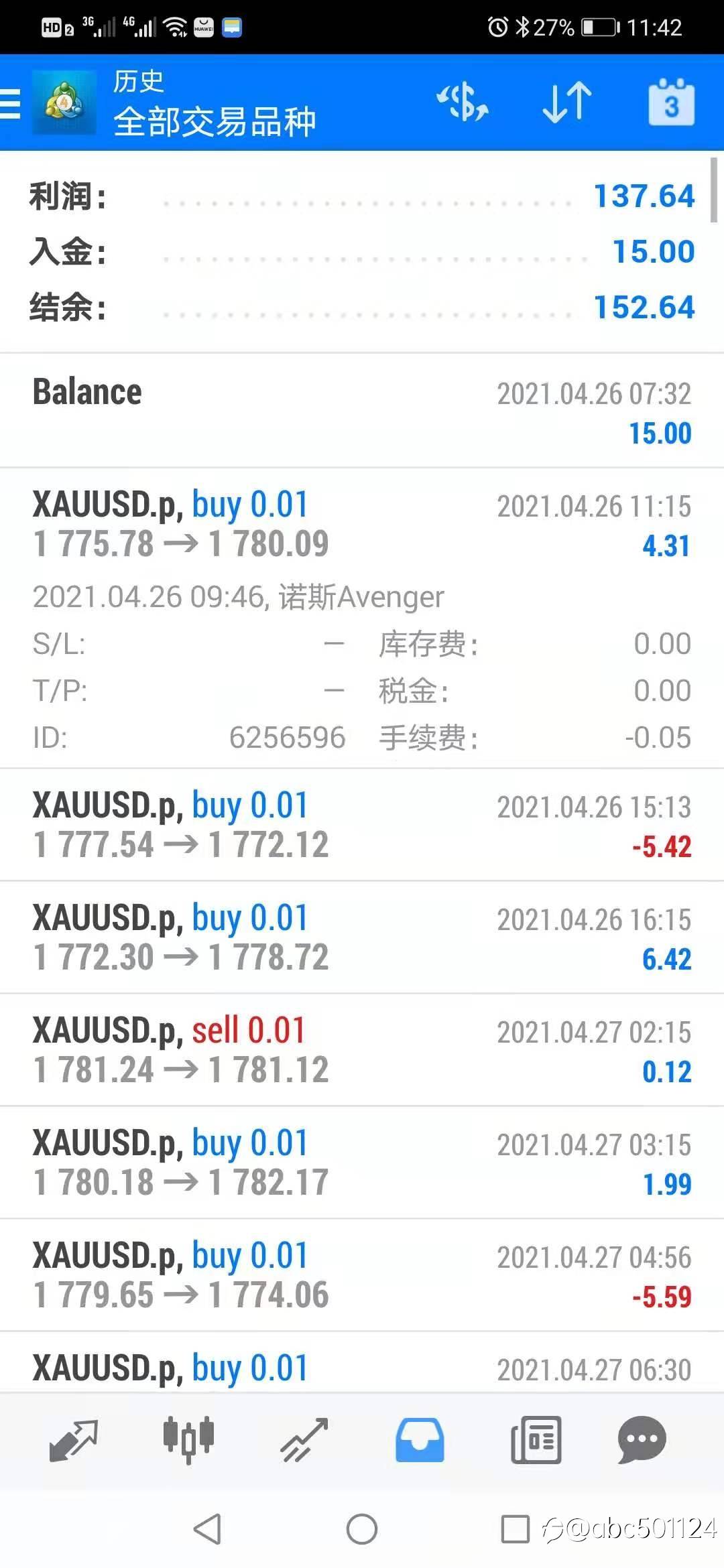Open the news tab
Image resolution: width=724 pixels, height=1568 pixels.
[536, 1439]
